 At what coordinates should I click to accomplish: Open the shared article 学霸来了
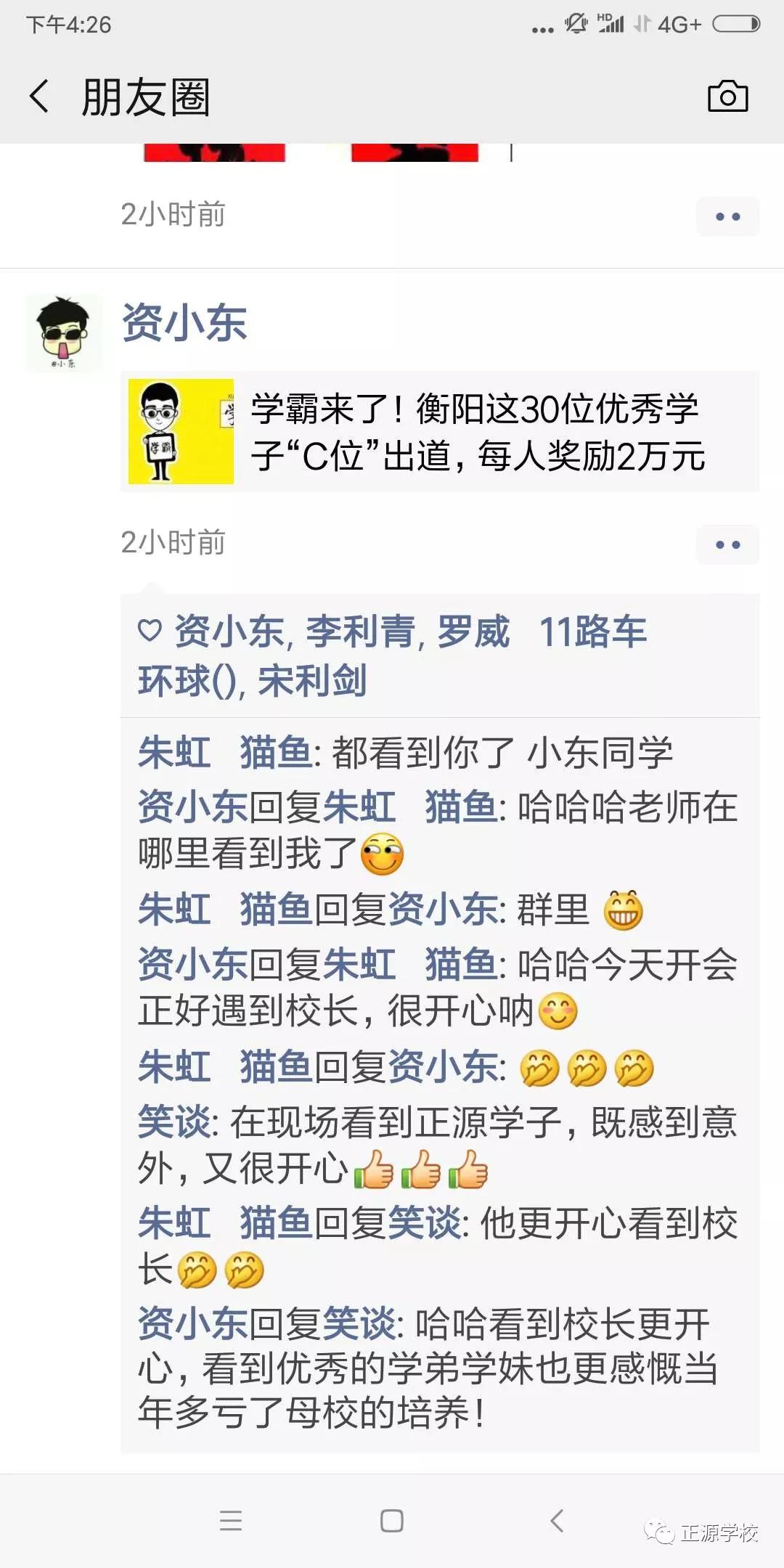pos(439,432)
